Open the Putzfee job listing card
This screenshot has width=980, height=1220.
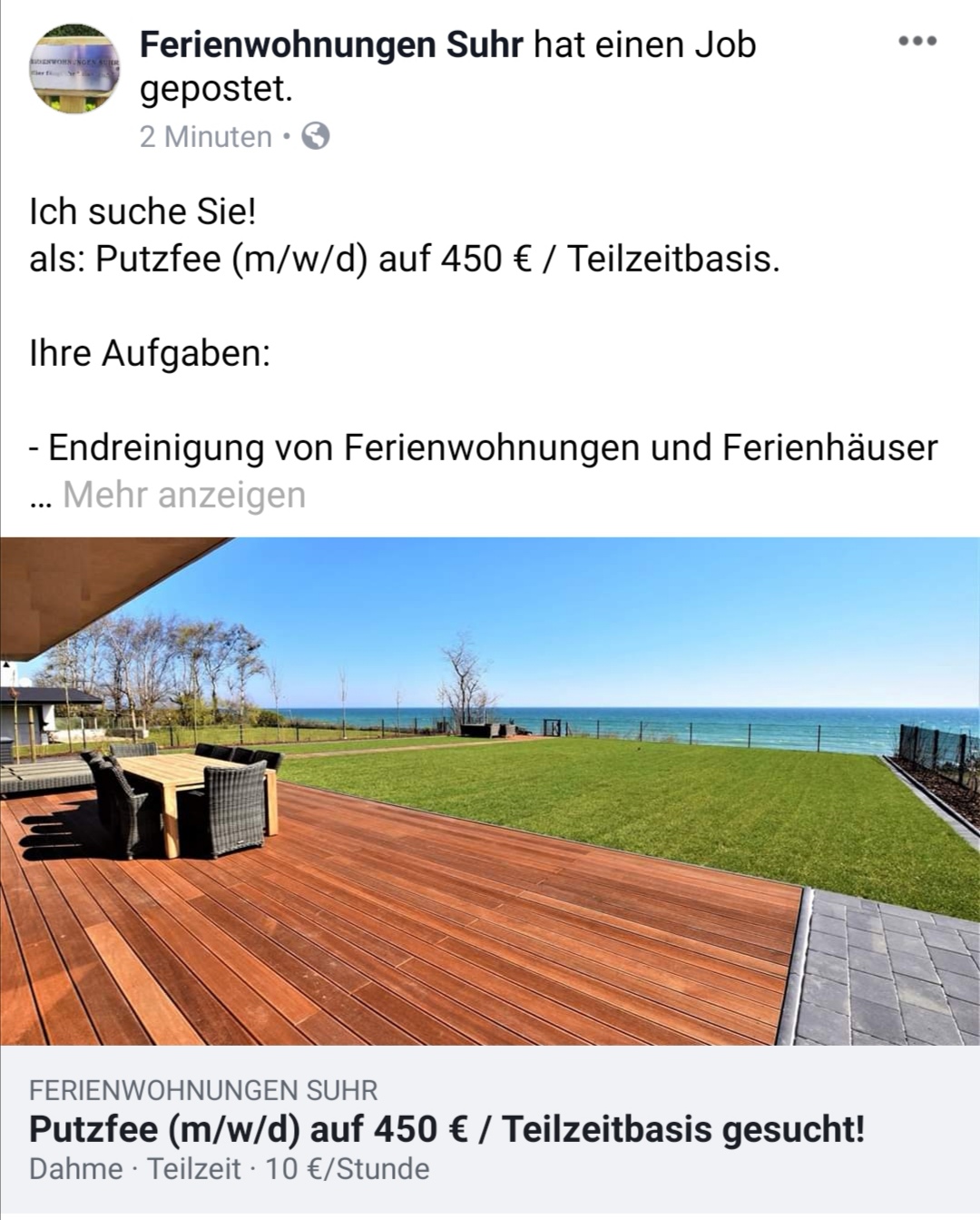(446, 1130)
